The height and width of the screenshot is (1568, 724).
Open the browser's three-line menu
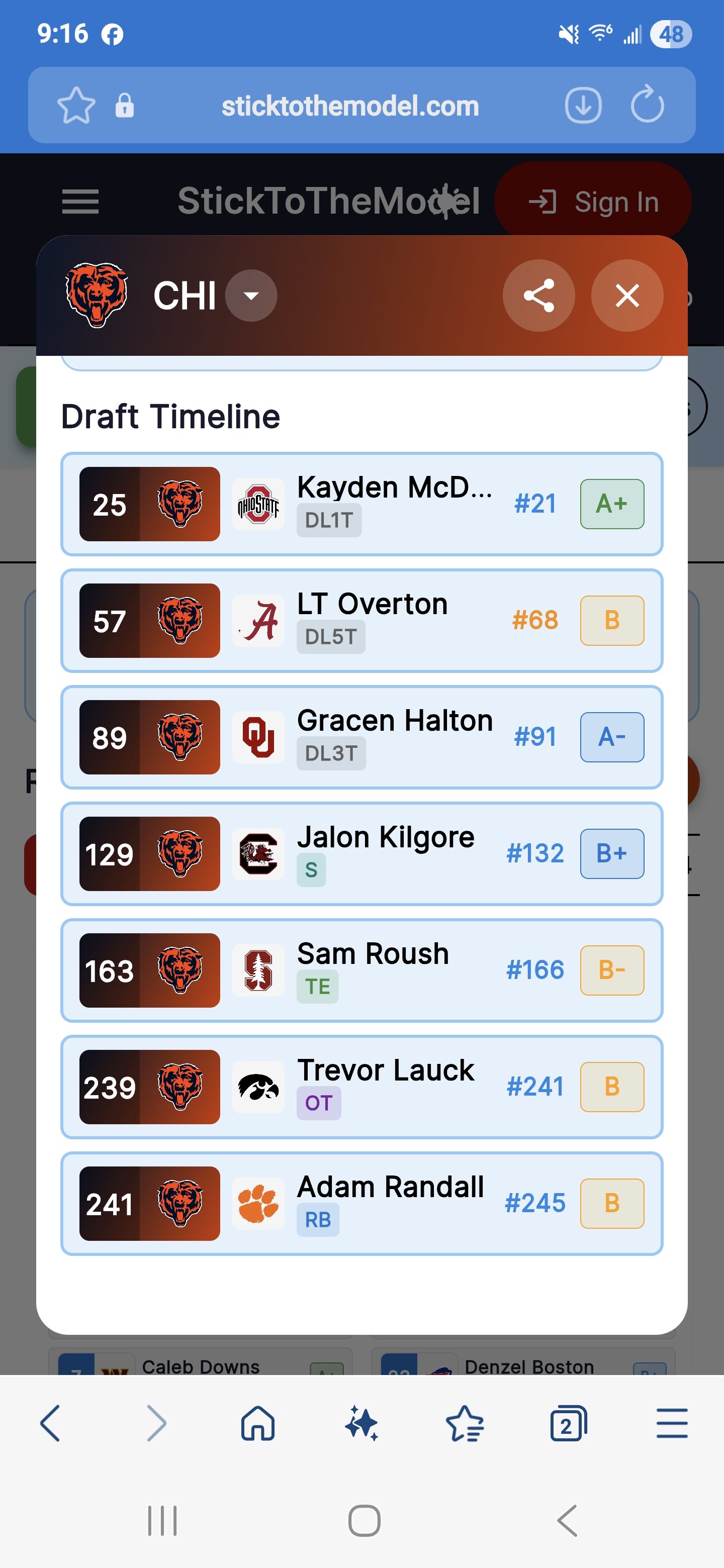pos(672,1423)
